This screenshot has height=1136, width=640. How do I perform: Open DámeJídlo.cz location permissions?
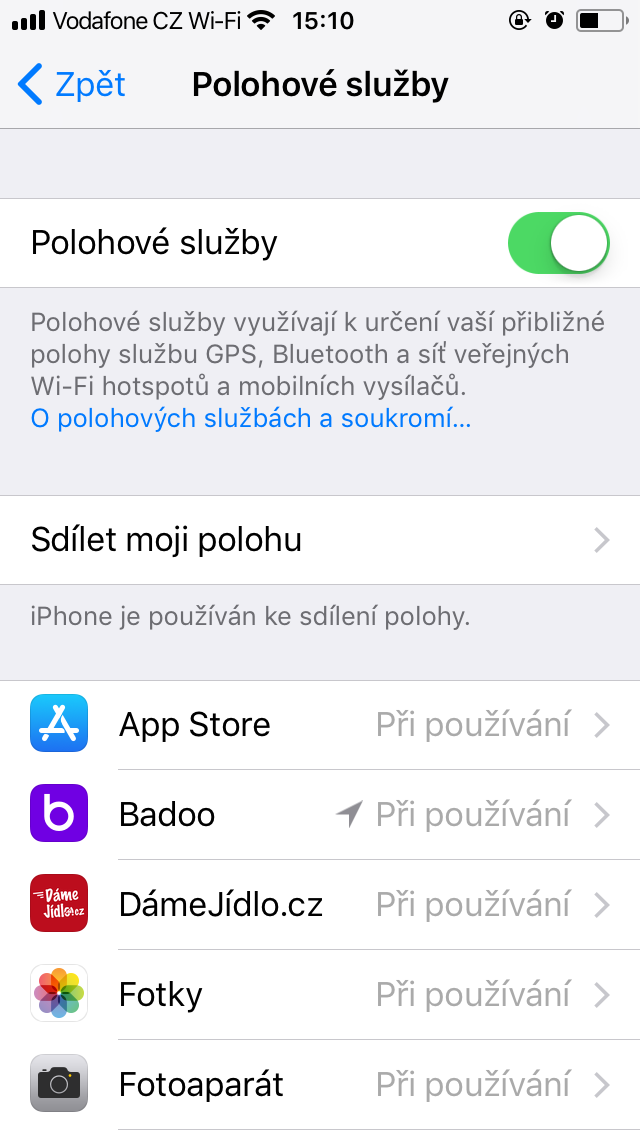coord(320,905)
